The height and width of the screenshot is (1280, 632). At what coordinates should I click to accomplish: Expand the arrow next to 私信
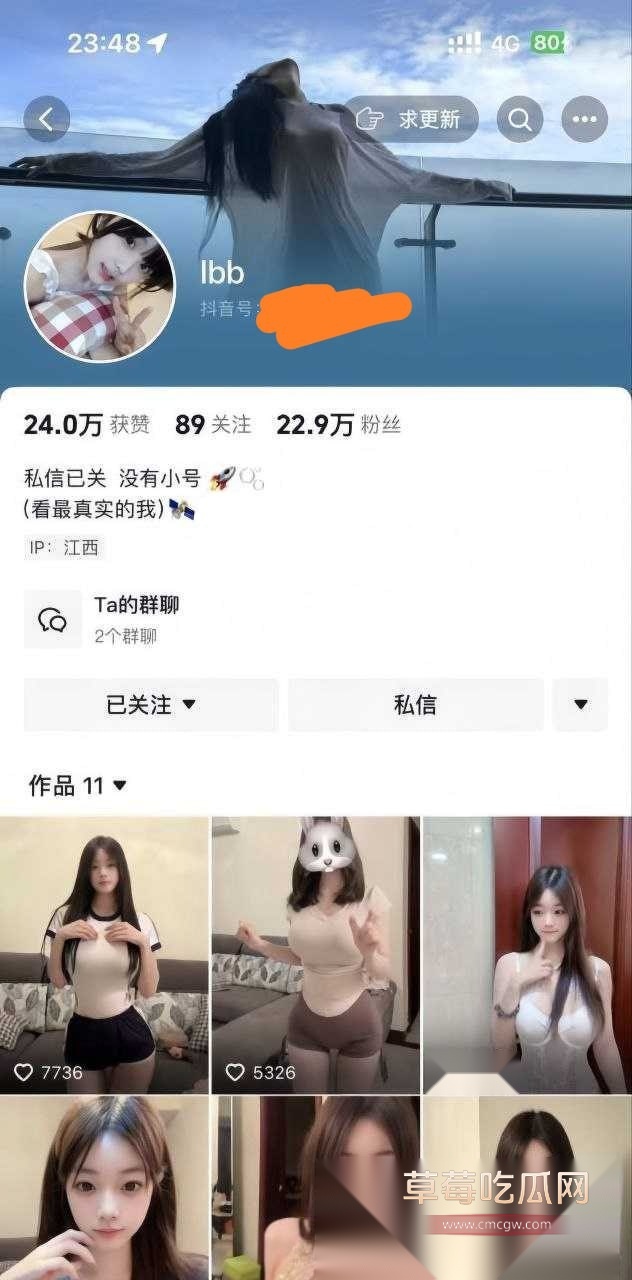pyautogui.click(x=581, y=705)
